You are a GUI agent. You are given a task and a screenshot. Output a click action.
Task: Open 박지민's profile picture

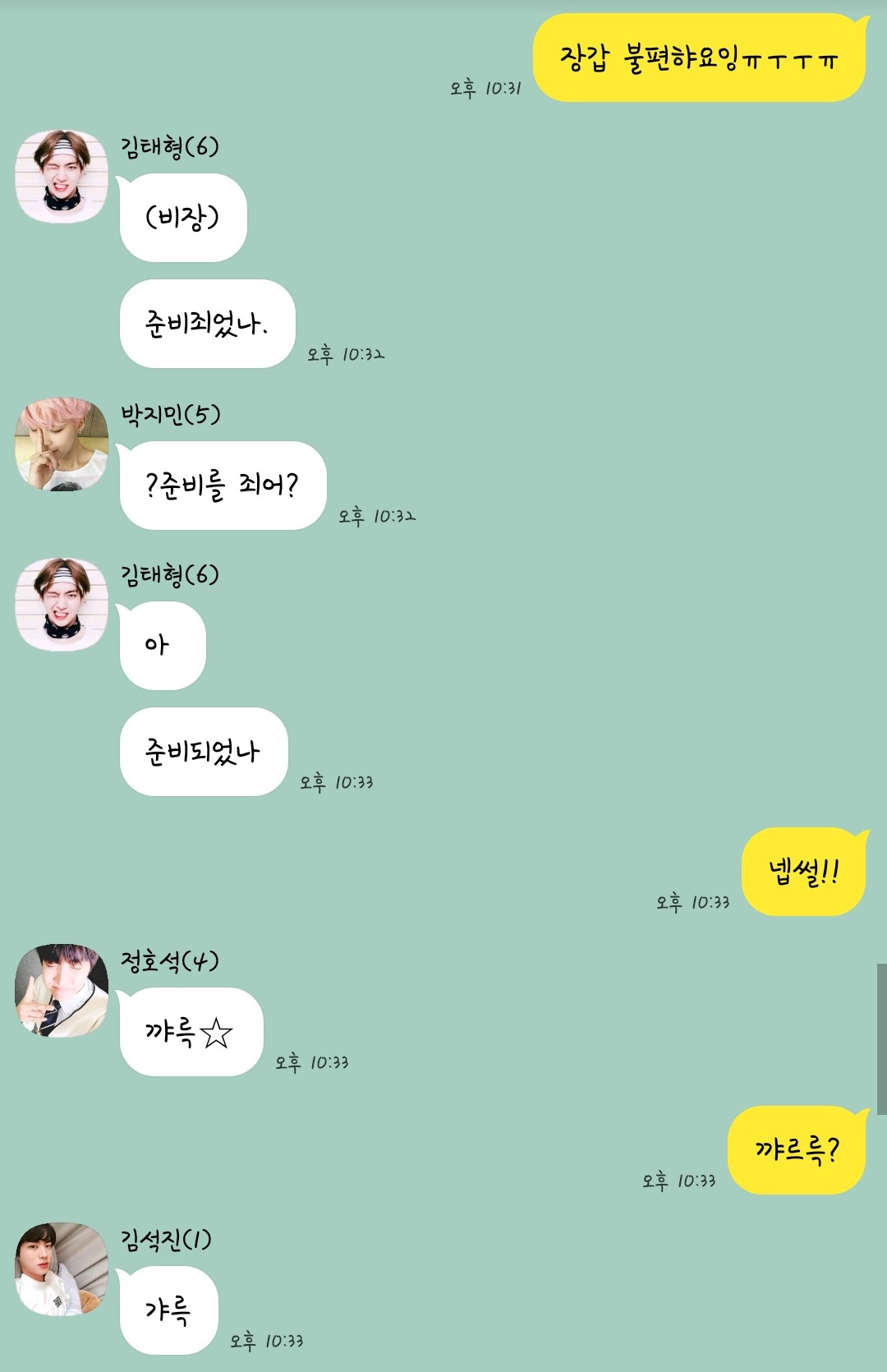62,444
